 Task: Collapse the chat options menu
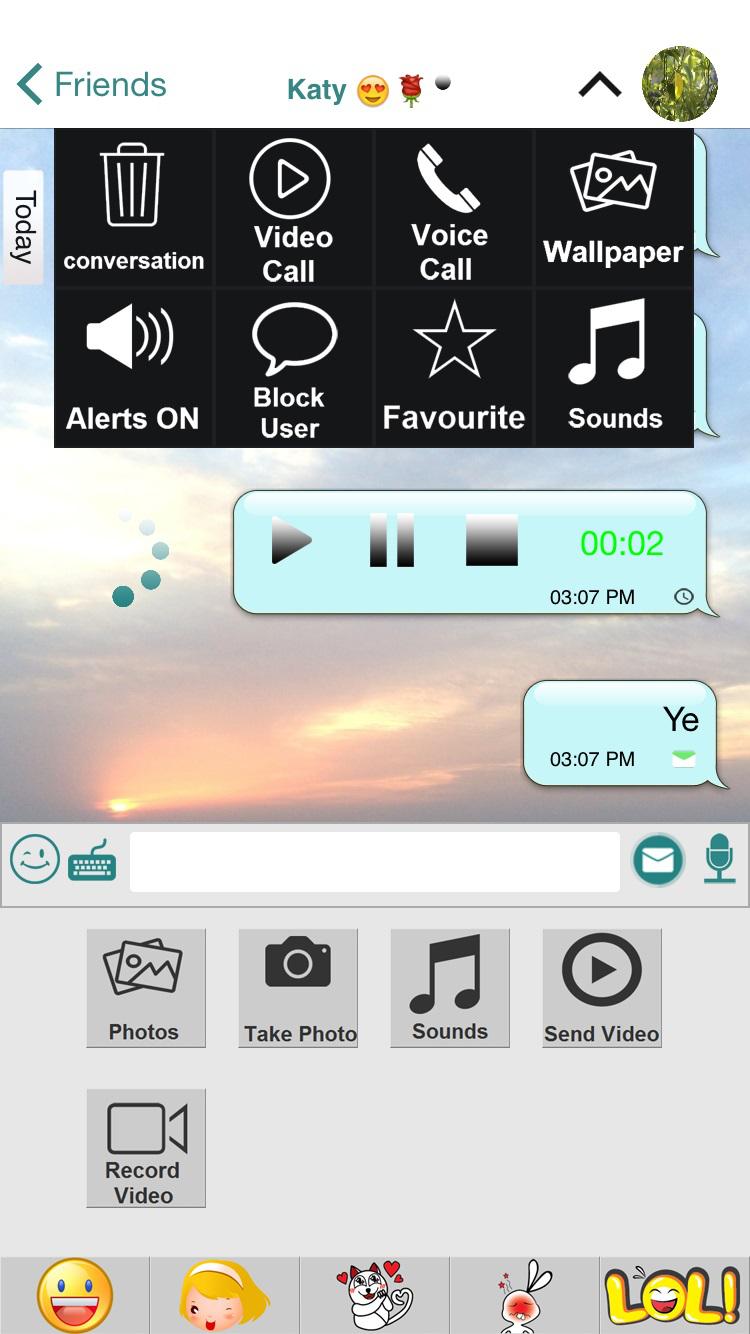pyautogui.click(x=600, y=87)
